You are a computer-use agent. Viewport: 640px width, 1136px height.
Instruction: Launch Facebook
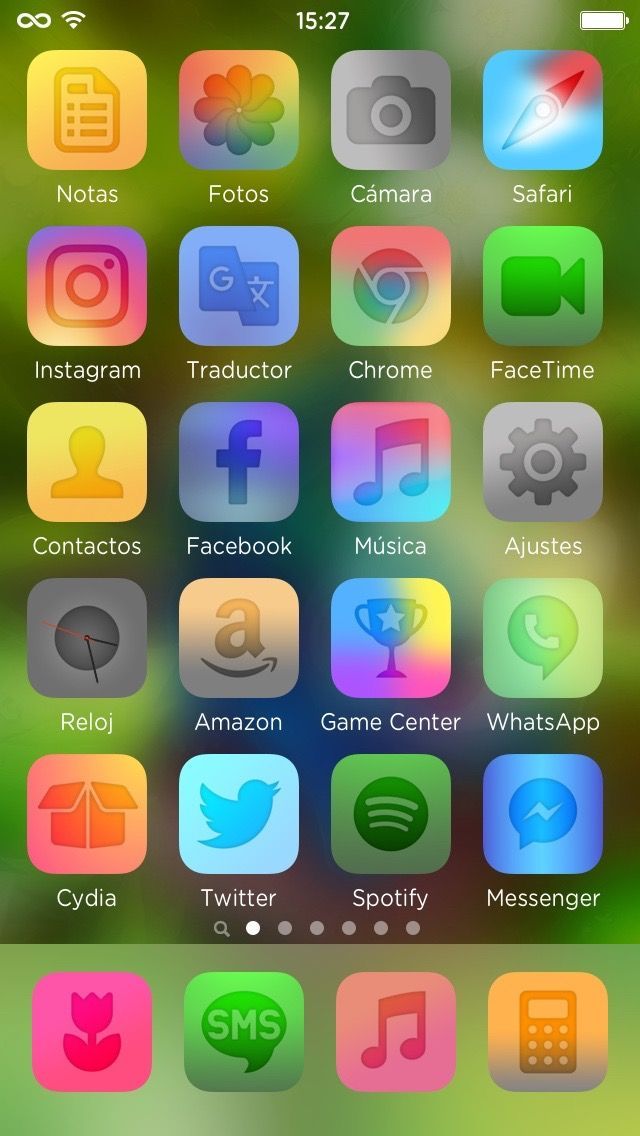point(239,462)
